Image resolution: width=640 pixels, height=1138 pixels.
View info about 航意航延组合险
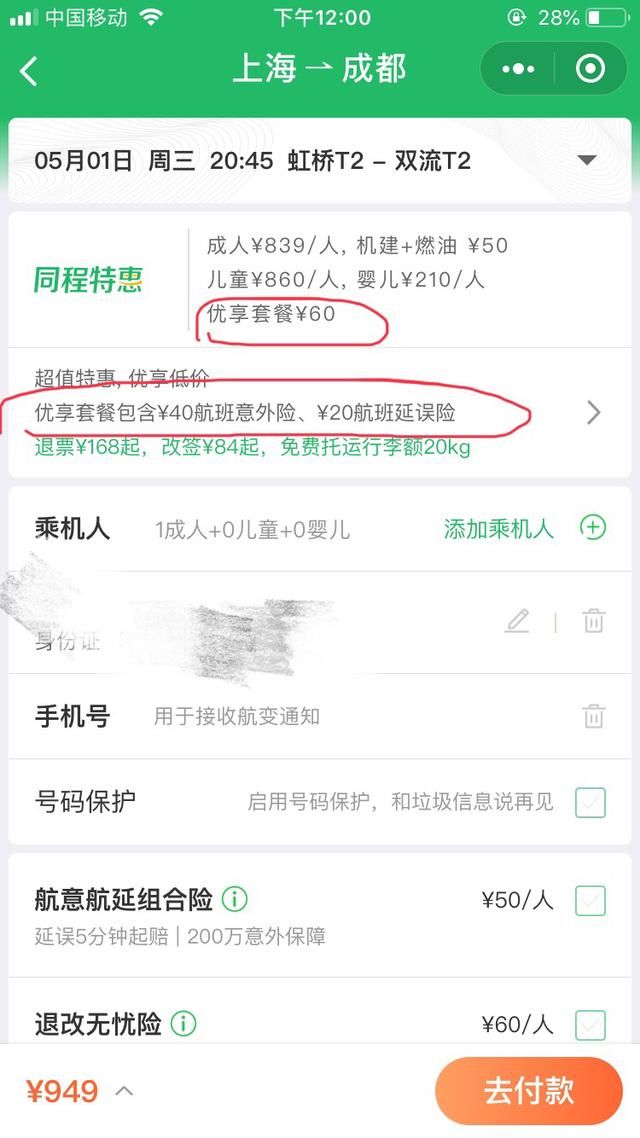235,899
